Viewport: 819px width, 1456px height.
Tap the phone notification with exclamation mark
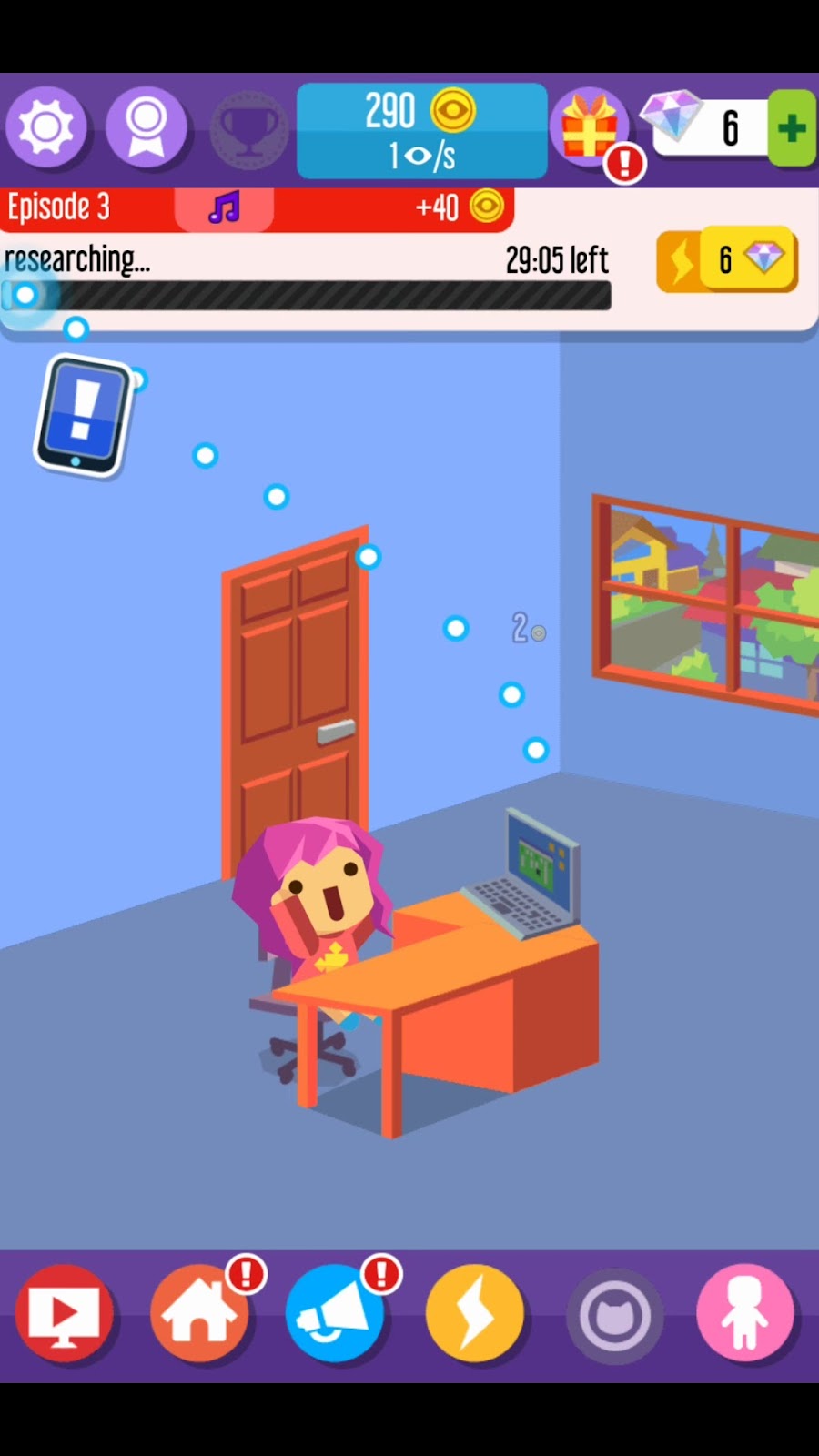point(83,416)
